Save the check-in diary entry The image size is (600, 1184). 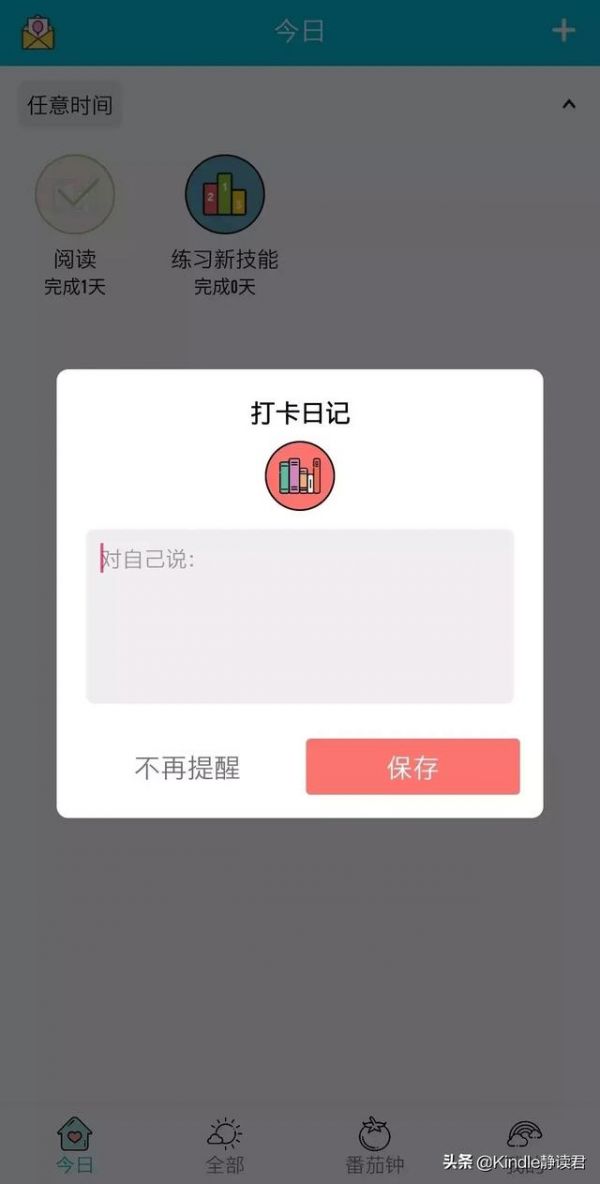(x=412, y=767)
